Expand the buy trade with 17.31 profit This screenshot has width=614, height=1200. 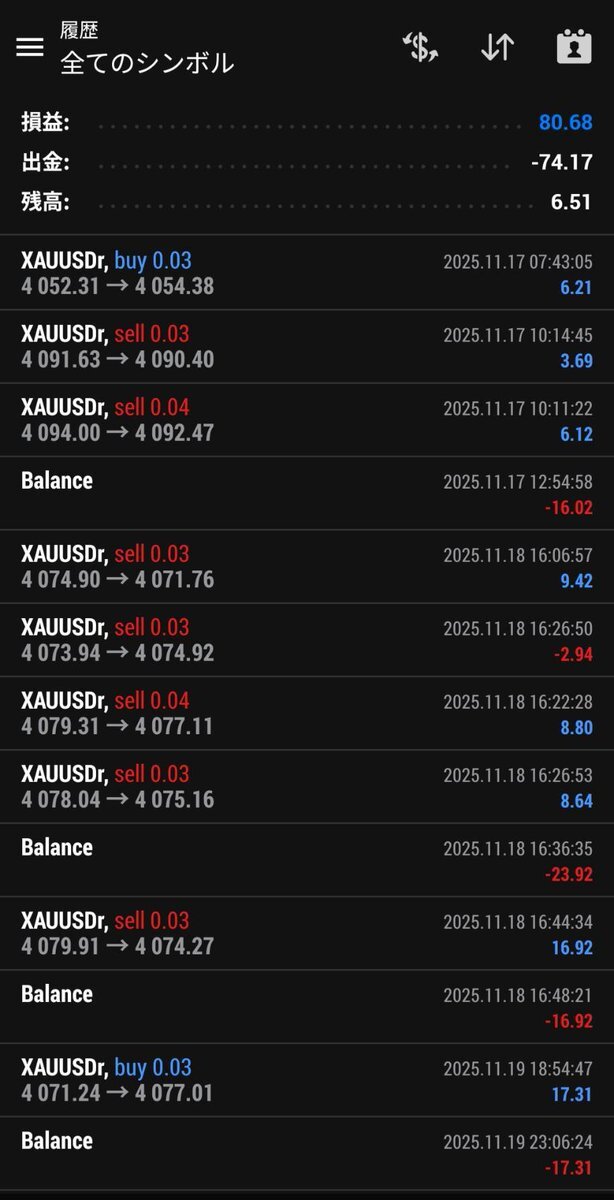[x=307, y=1080]
